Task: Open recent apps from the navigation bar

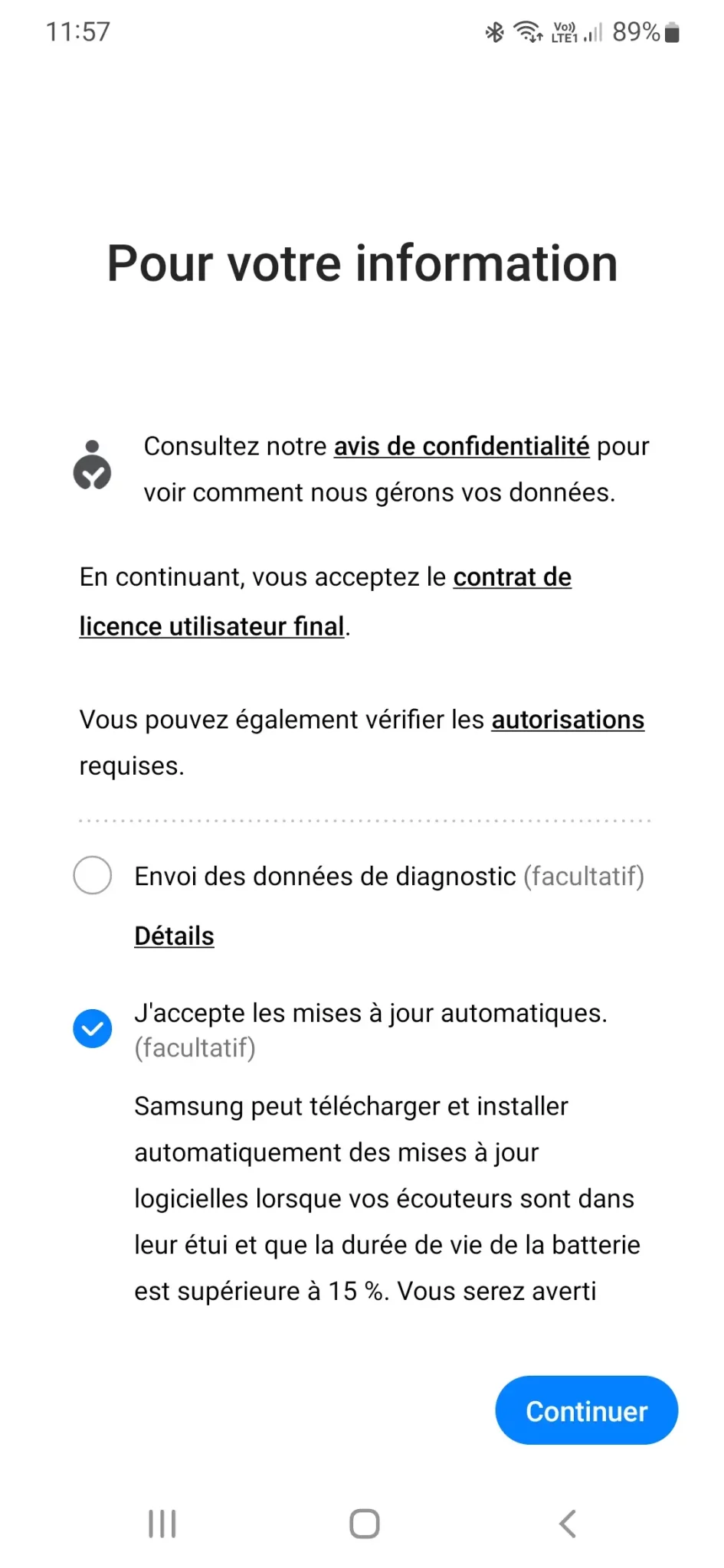Action: (x=162, y=1524)
